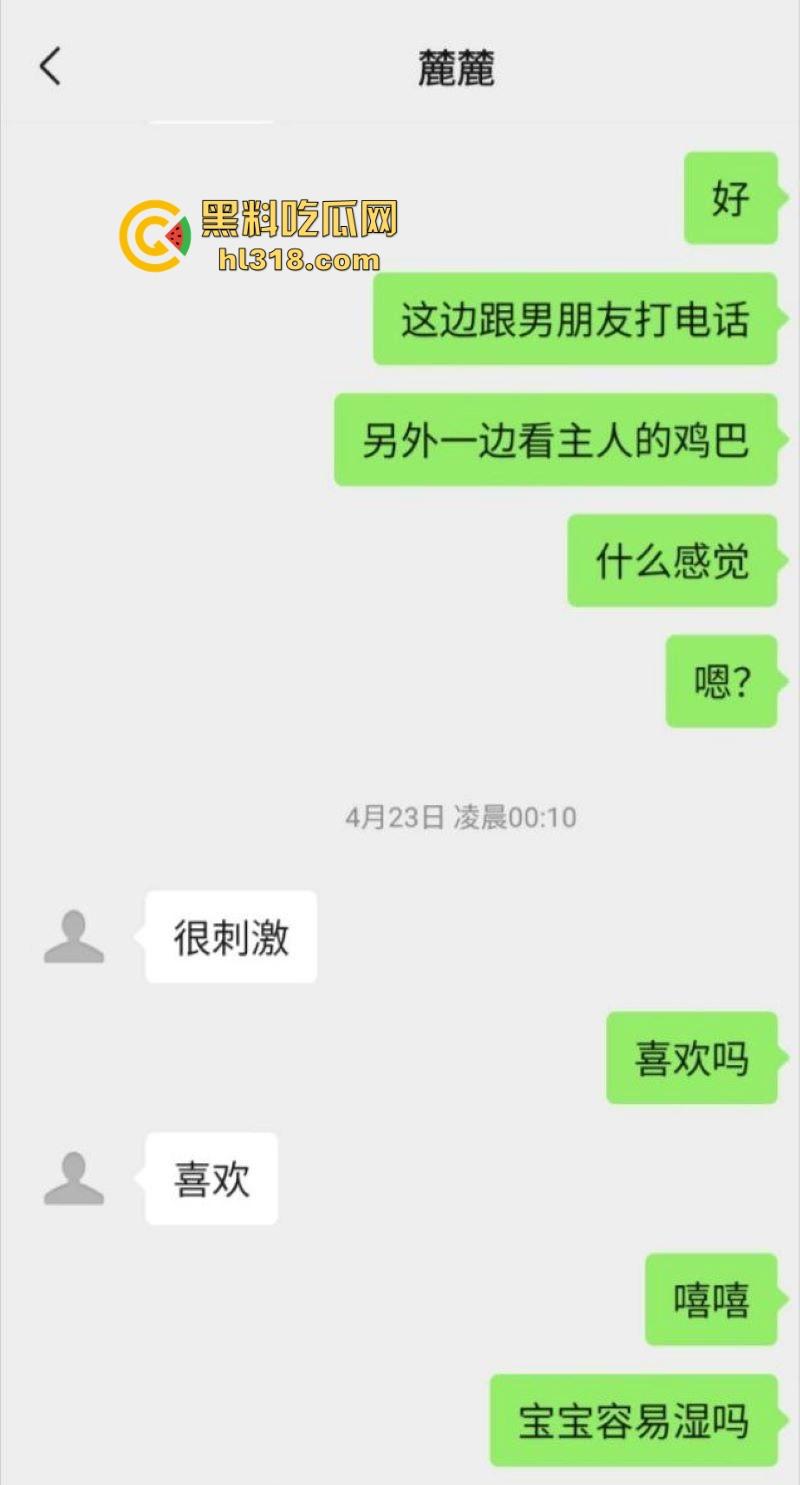
Task: Click the left-chevron navigation icon
Action: (50, 68)
